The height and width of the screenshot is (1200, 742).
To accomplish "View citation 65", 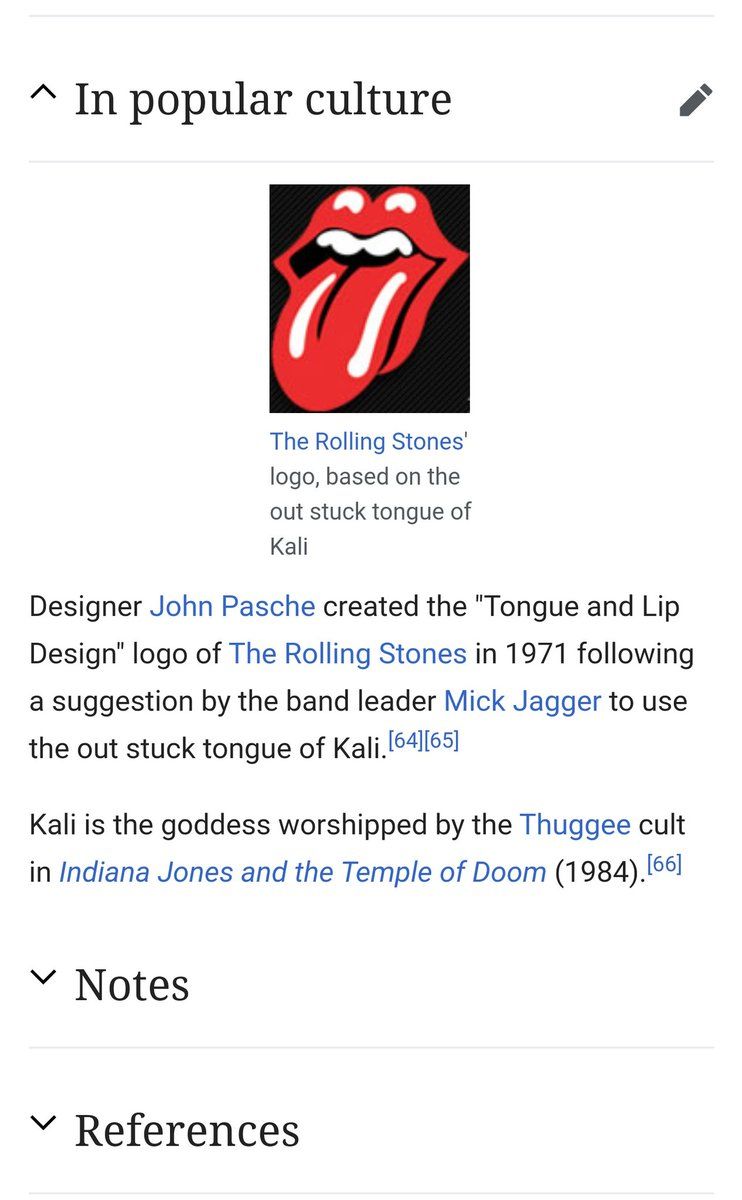I will click(442, 743).
